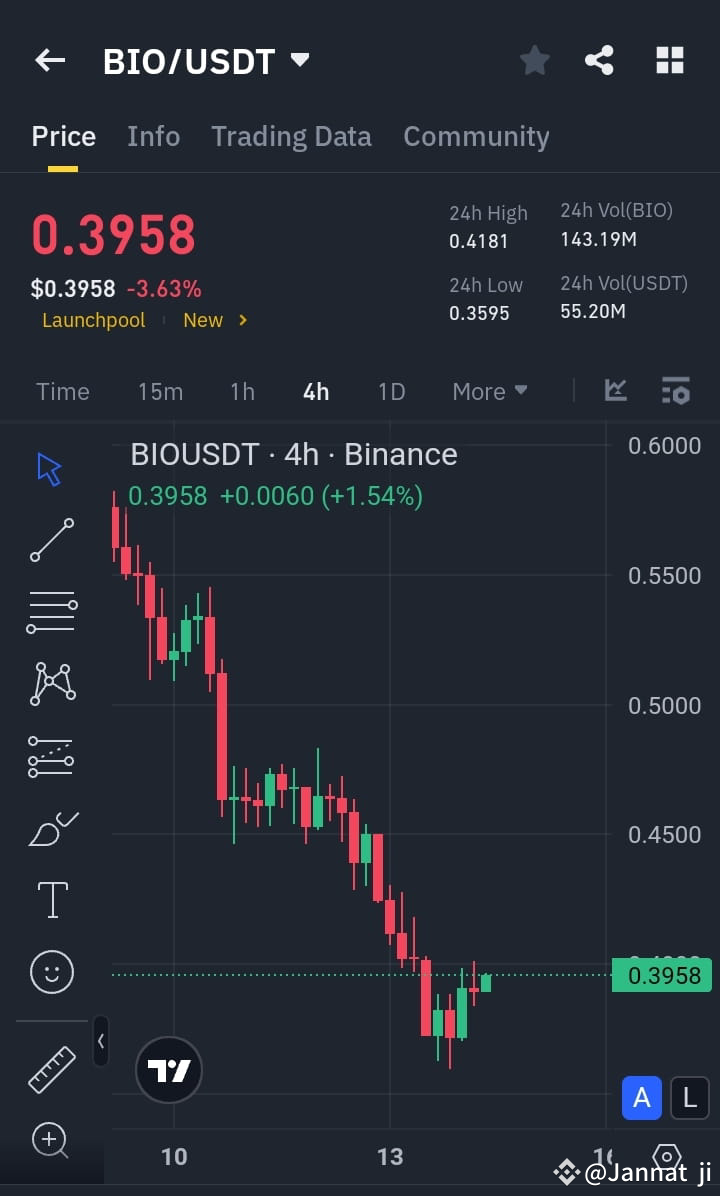Open the emoji sticker tool
720x1196 pixels.
[52, 971]
